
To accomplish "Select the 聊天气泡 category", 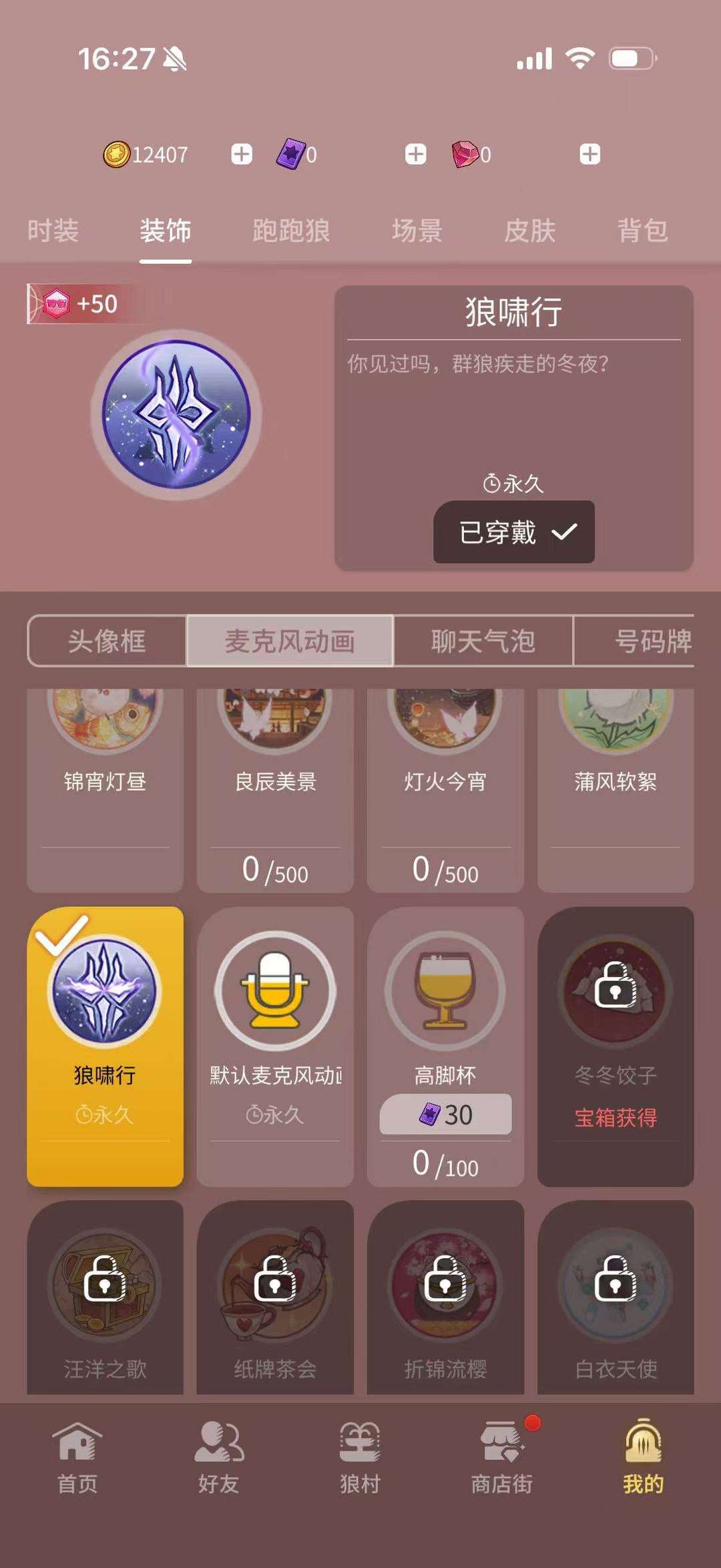I will coord(483,641).
